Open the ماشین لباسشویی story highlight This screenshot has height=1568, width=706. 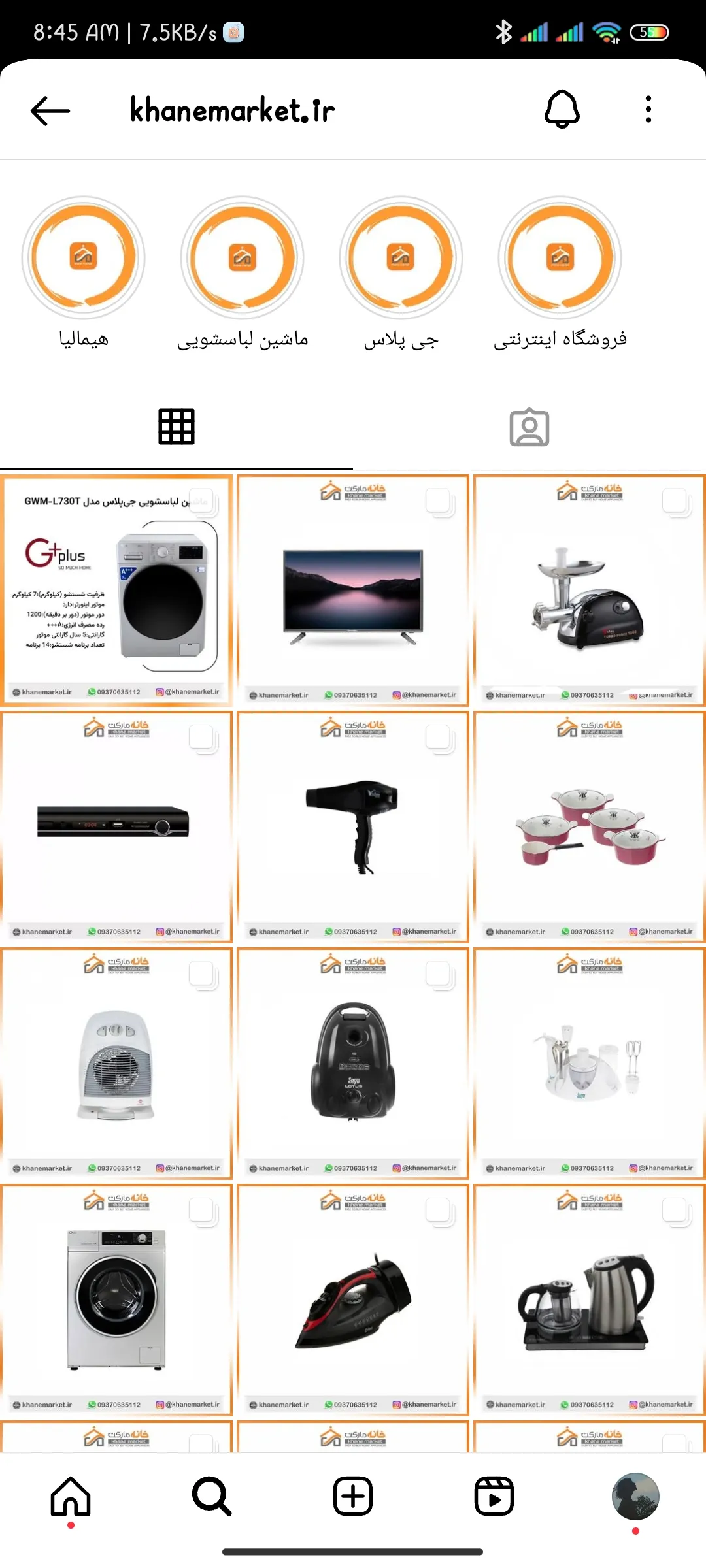point(243,258)
